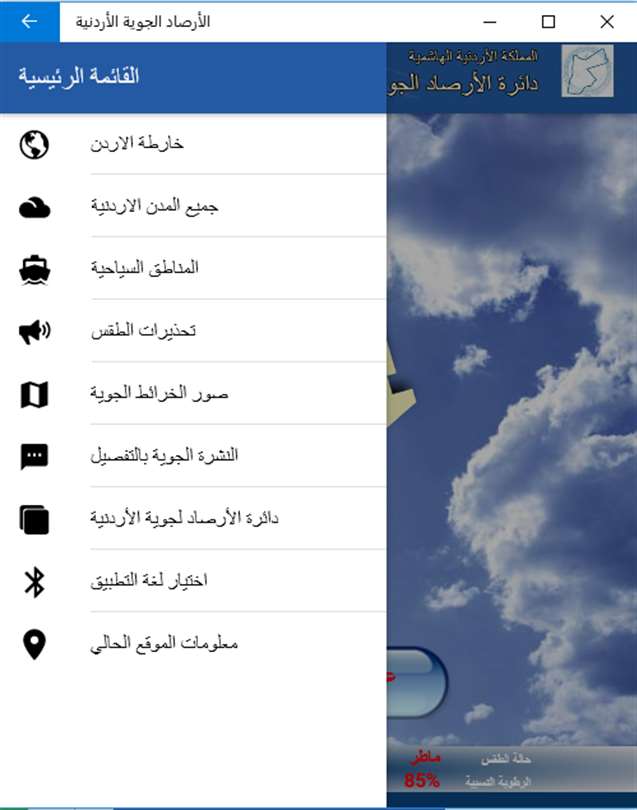Close the application window
The width and height of the screenshot is (637, 810).
tap(606, 21)
